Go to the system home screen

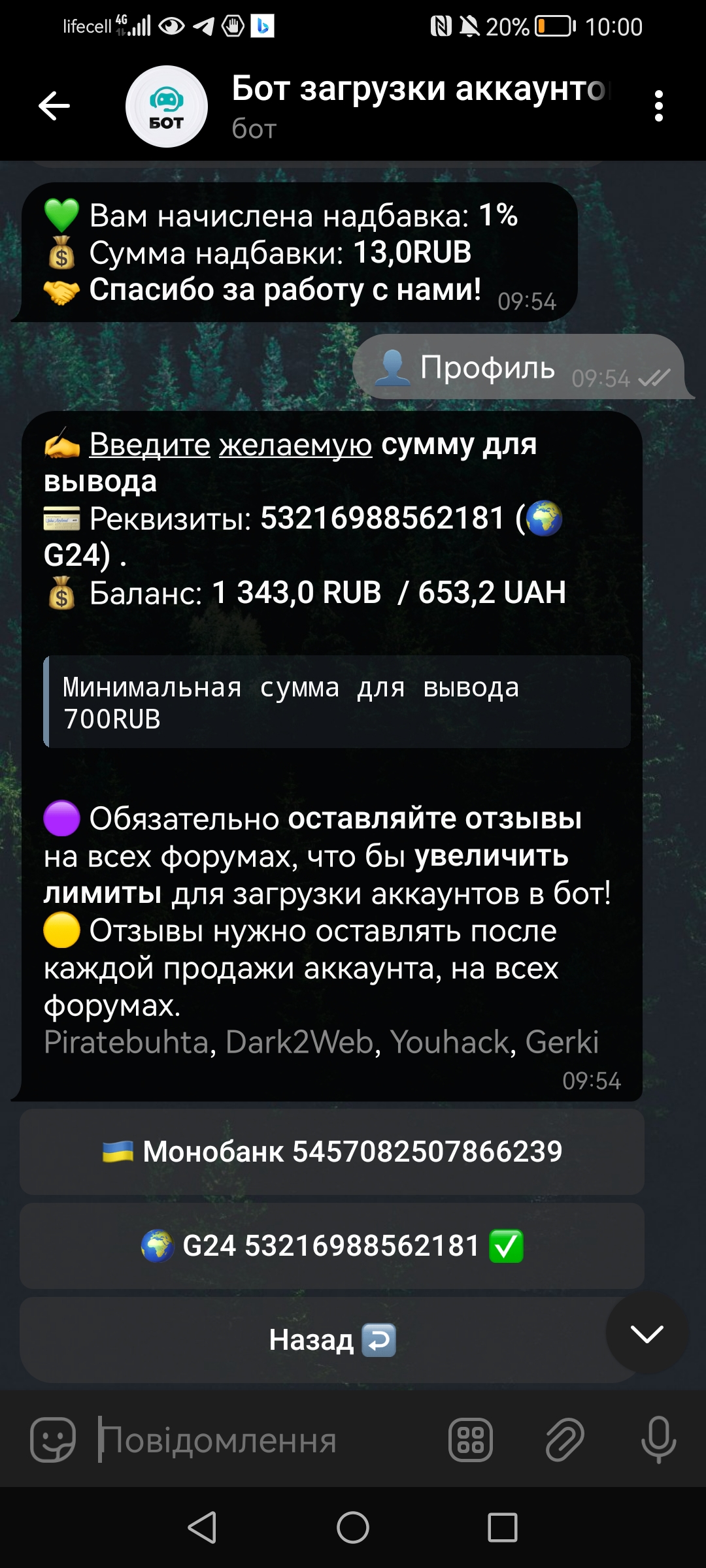pos(353,1527)
